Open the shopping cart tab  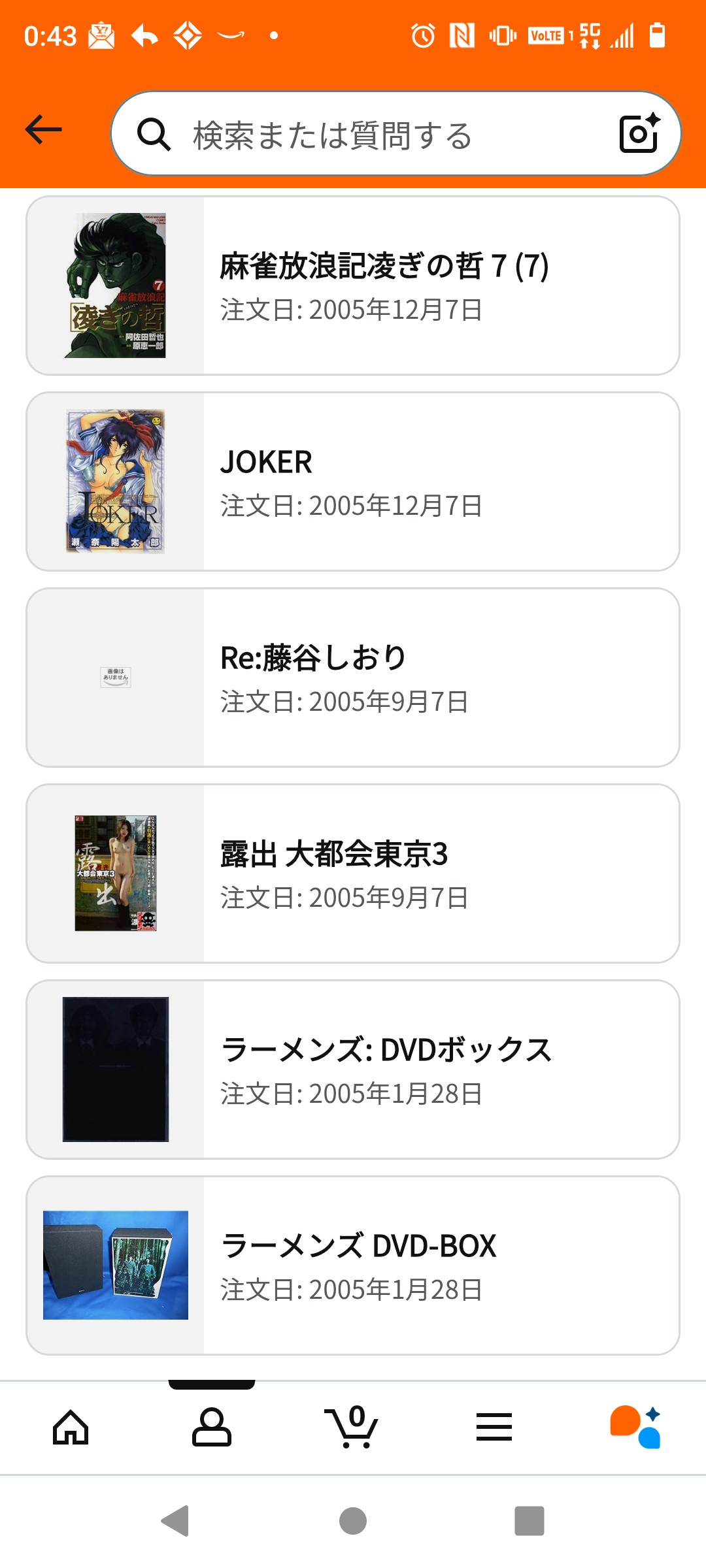click(353, 1427)
